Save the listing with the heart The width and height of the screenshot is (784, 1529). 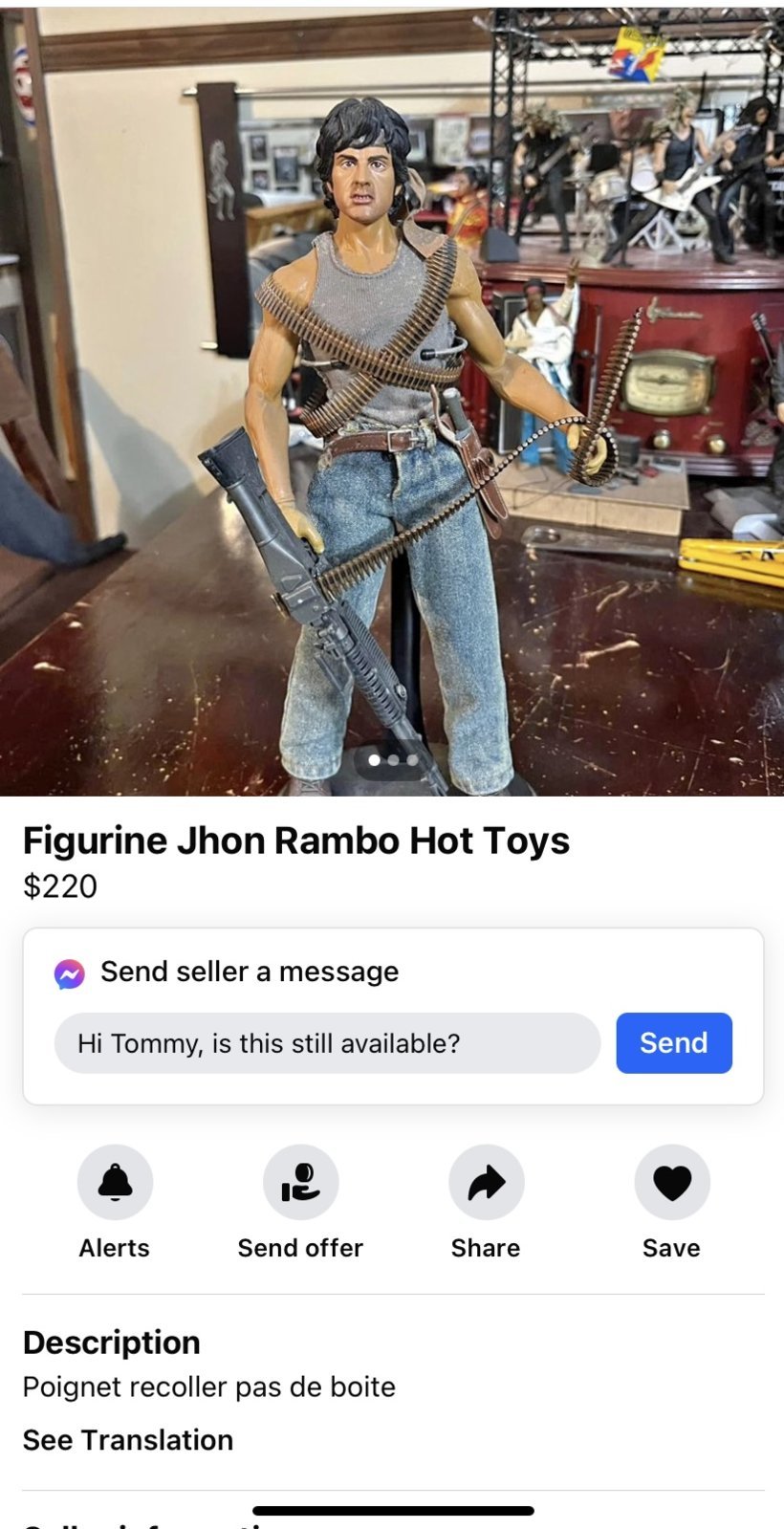671,1183
